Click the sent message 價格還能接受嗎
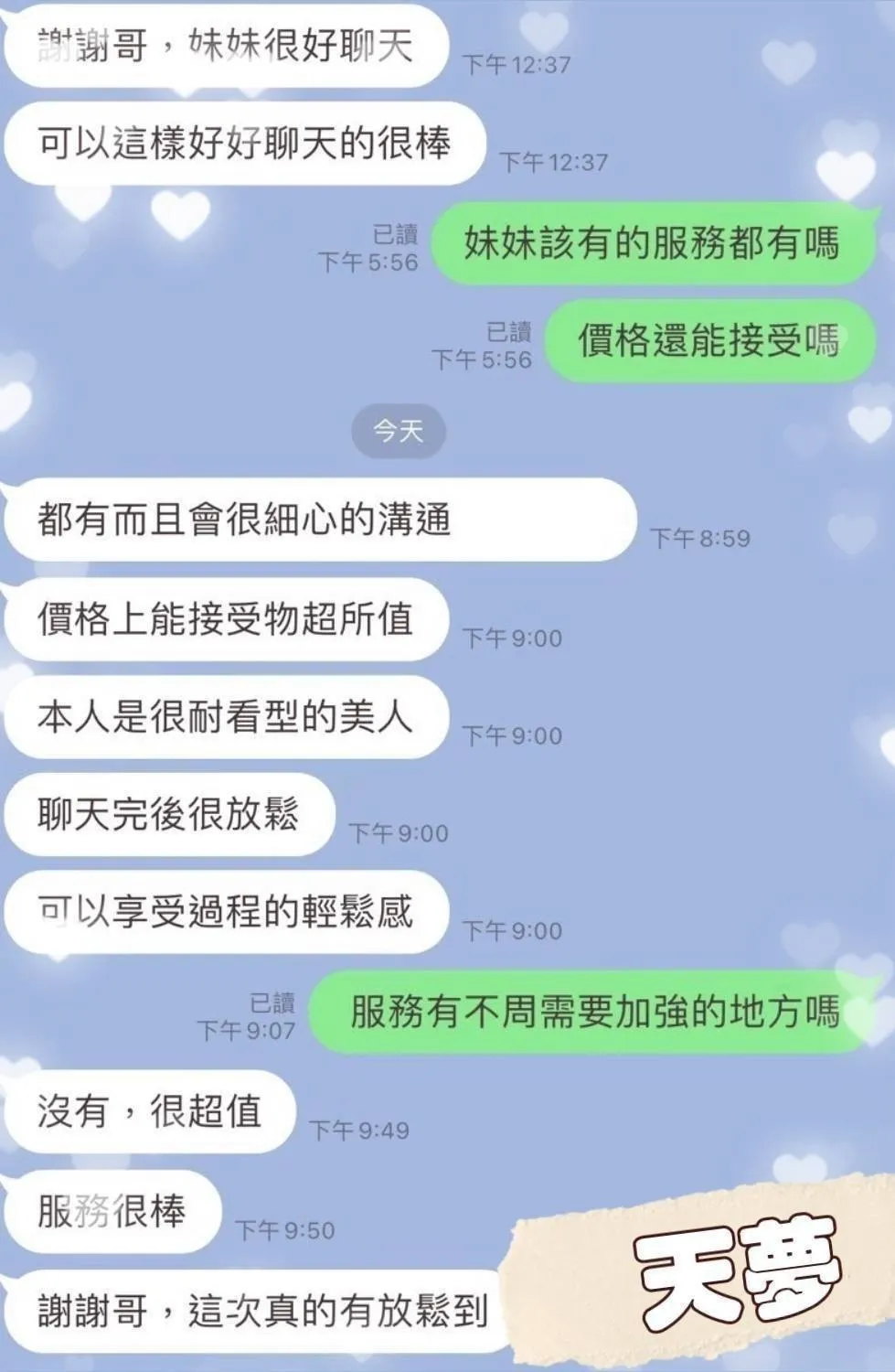Image resolution: width=895 pixels, height=1372 pixels. tap(713, 343)
